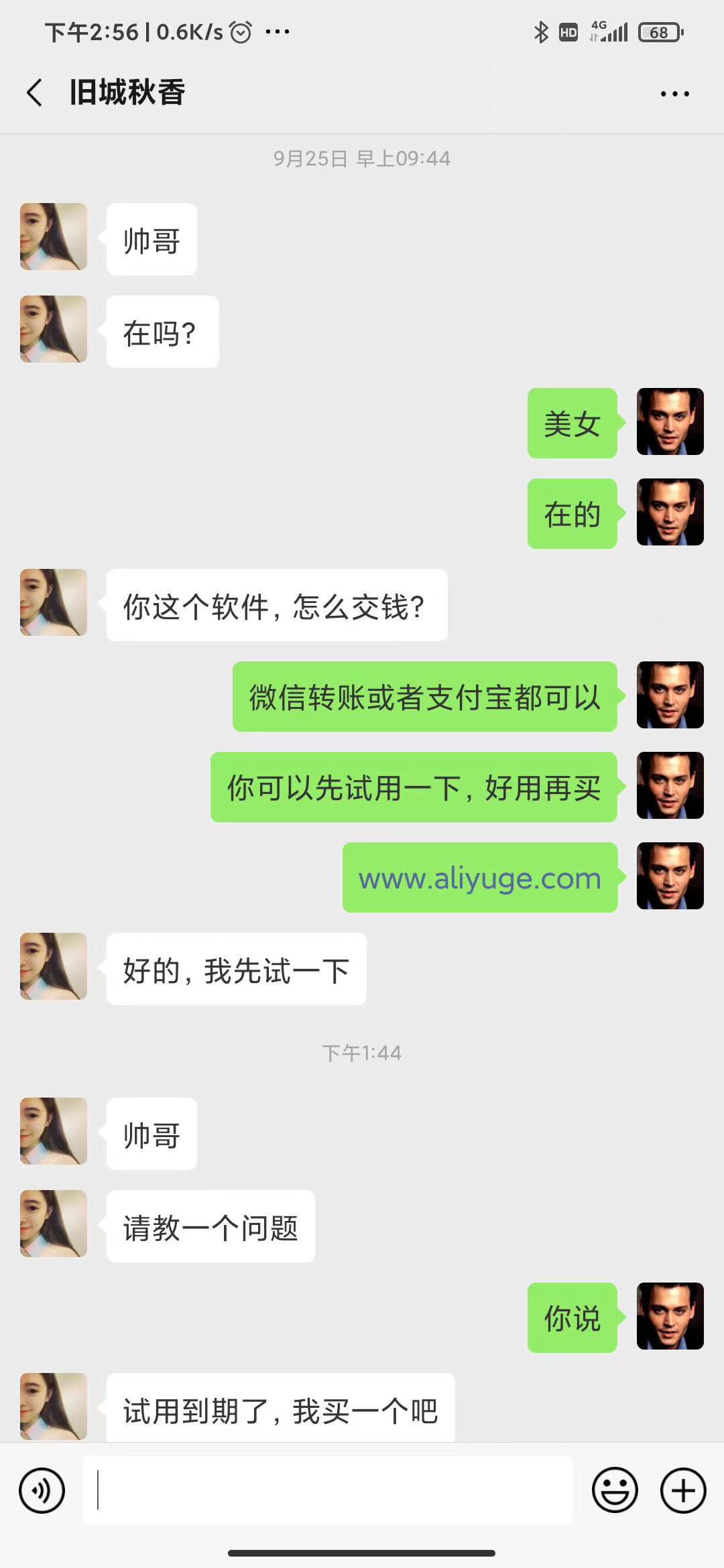Screen dimensions: 724x1568
Task: Open the chat options three-dot menu
Action: [674, 94]
